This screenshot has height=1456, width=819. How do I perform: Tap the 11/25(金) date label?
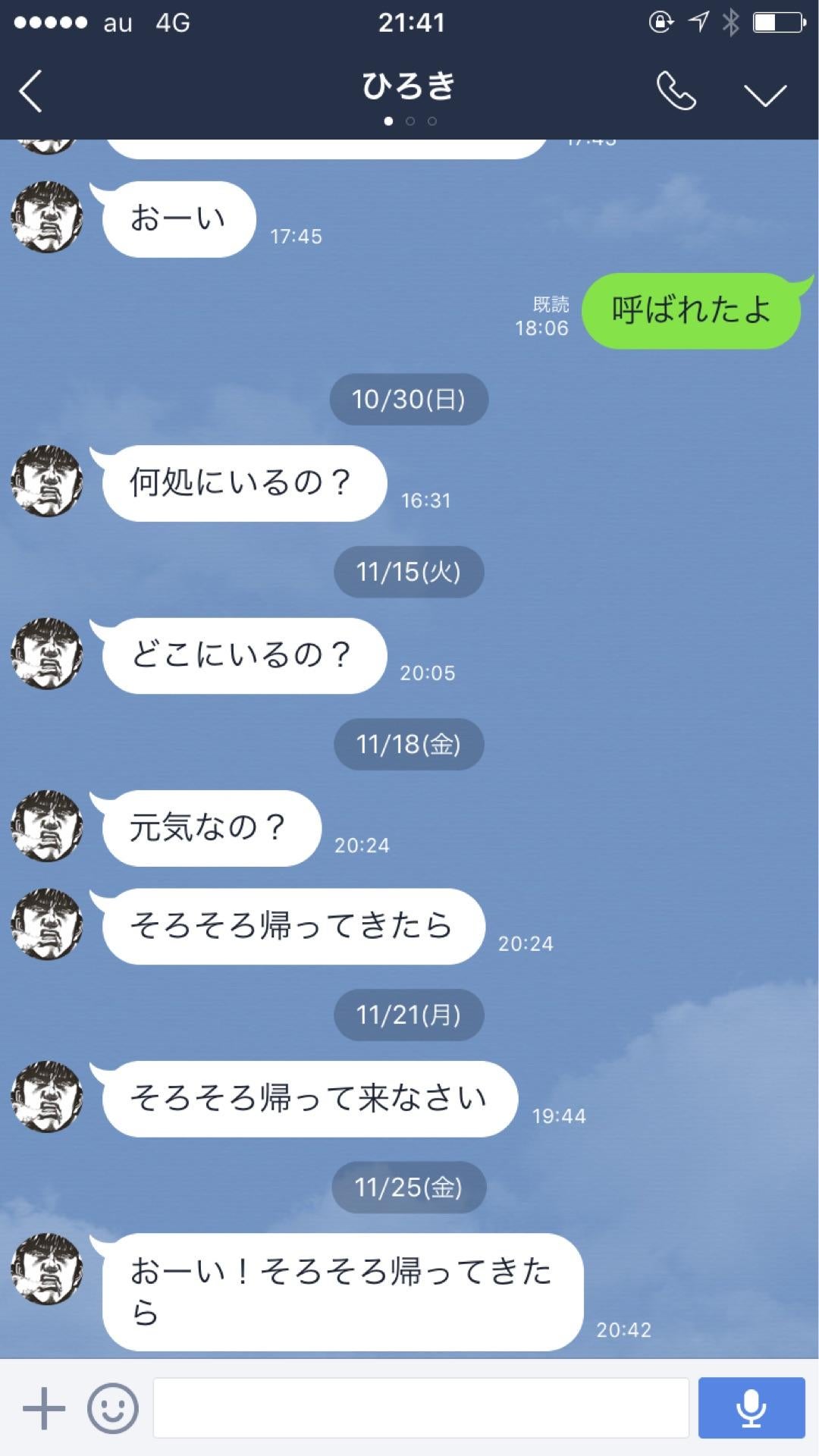pos(409,1188)
